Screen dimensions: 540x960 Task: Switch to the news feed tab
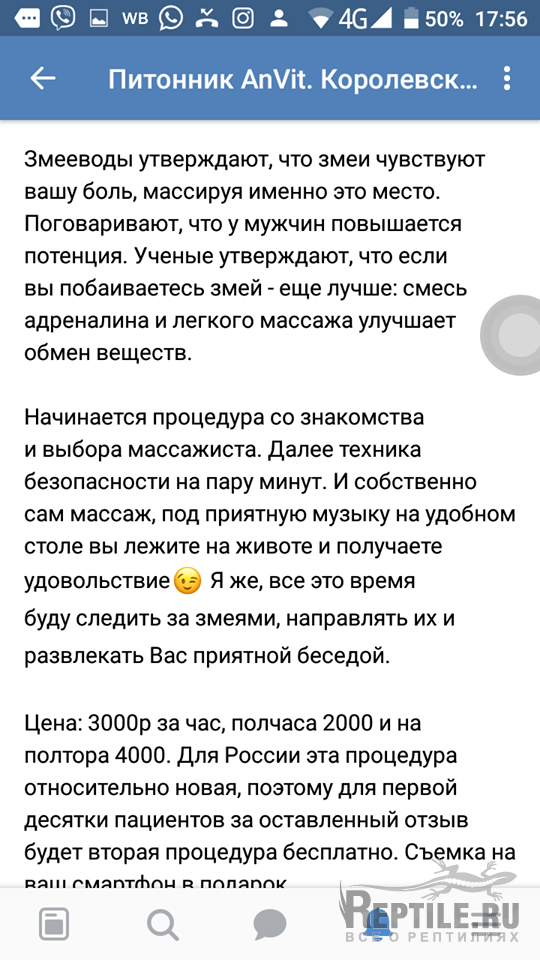coord(54,923)
